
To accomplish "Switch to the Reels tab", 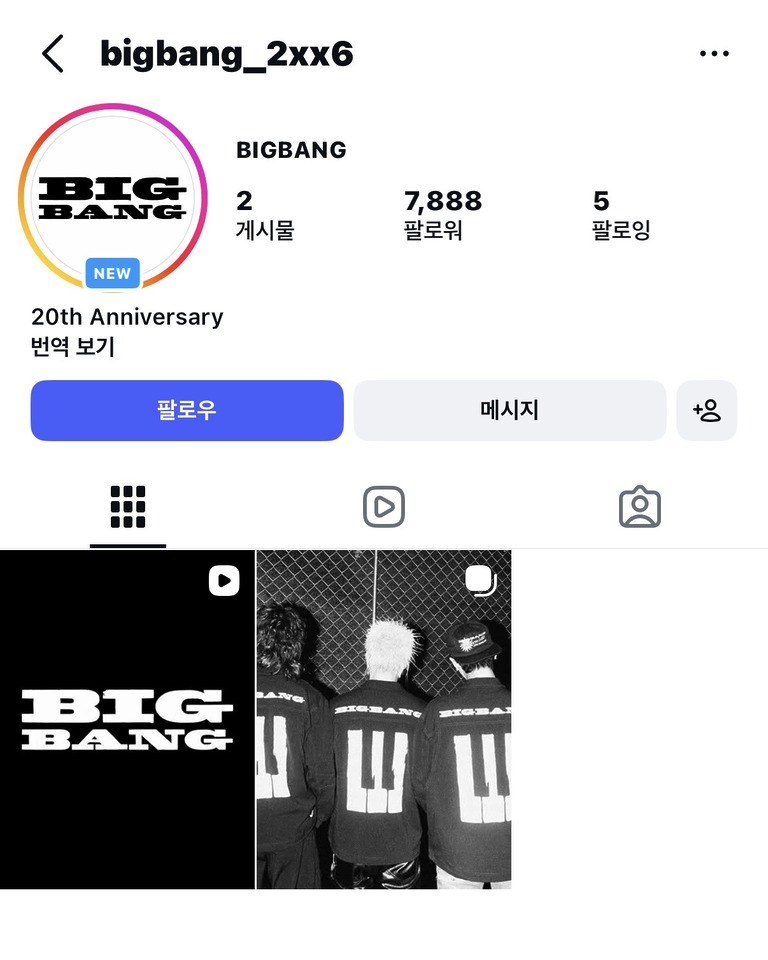I will [x=384, y=507].
